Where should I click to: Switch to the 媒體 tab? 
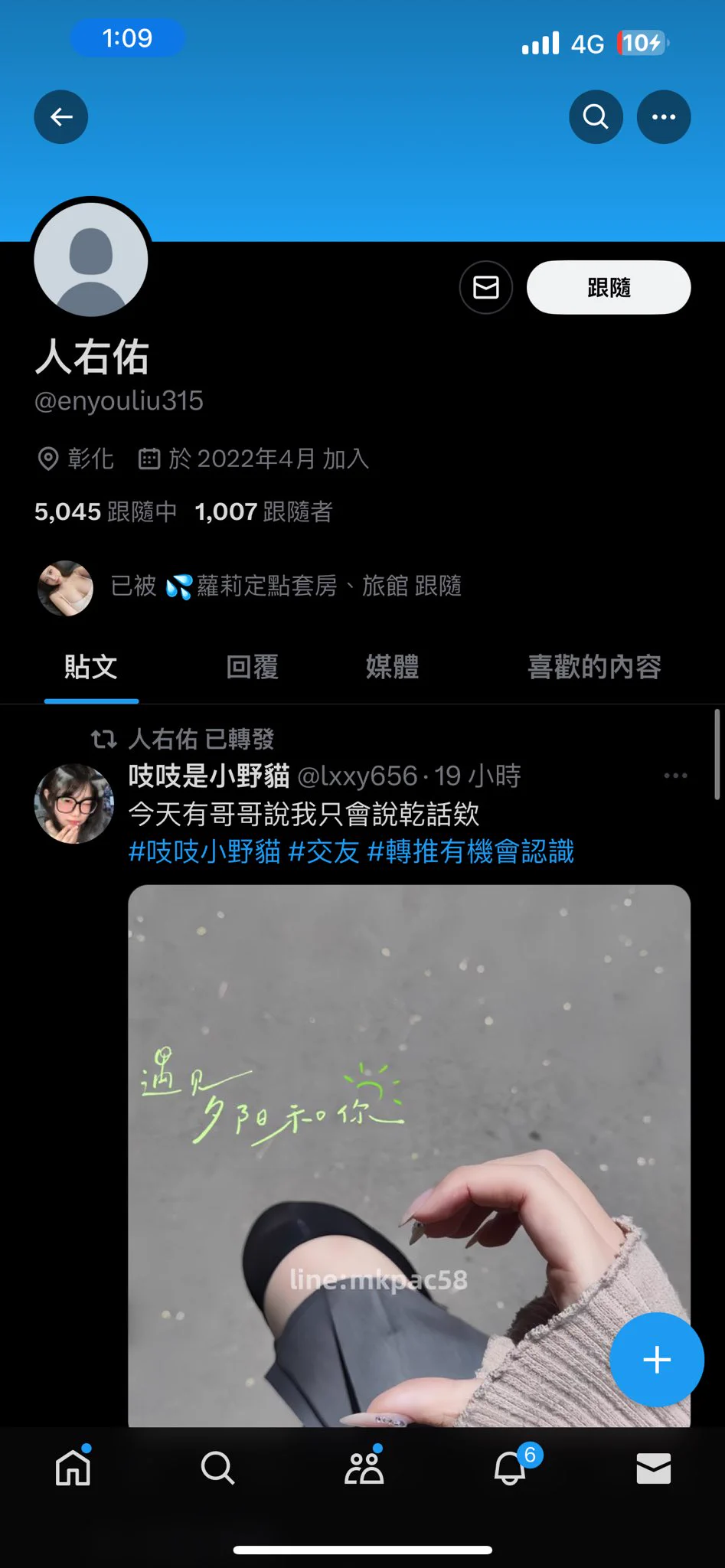tap(392, 667)
